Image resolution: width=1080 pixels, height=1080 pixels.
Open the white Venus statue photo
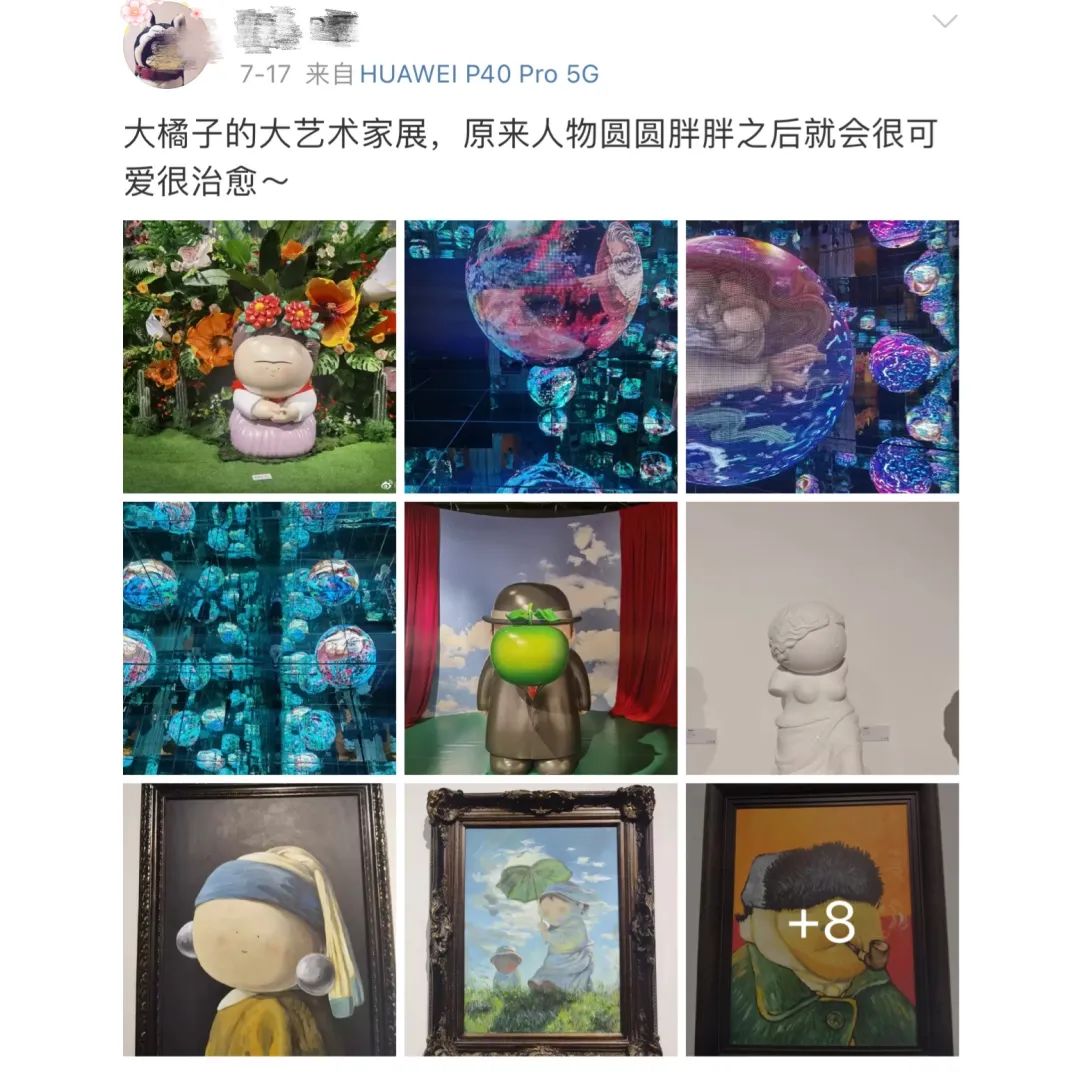coord(822,638)
